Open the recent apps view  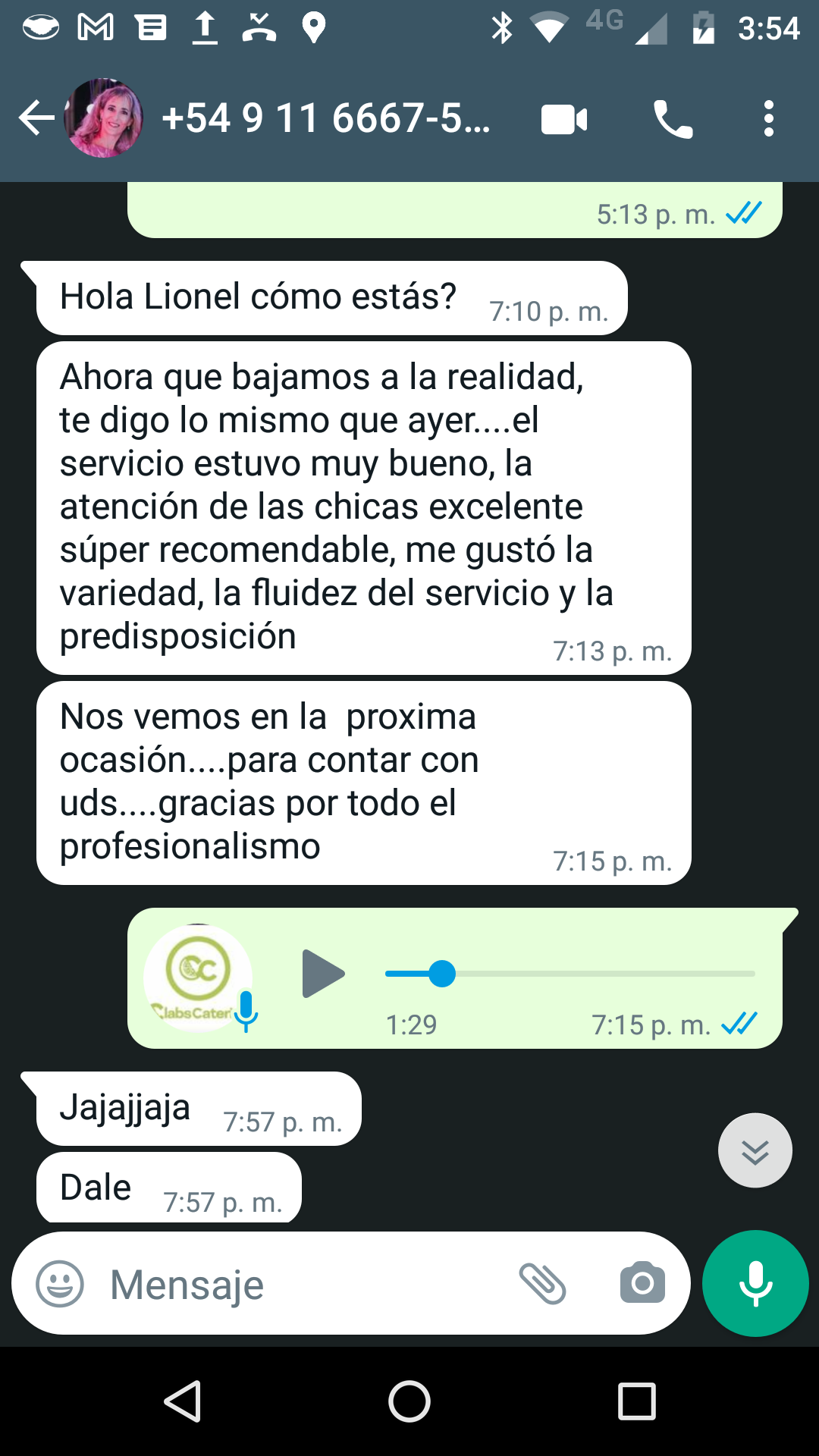click(636, 1401)
